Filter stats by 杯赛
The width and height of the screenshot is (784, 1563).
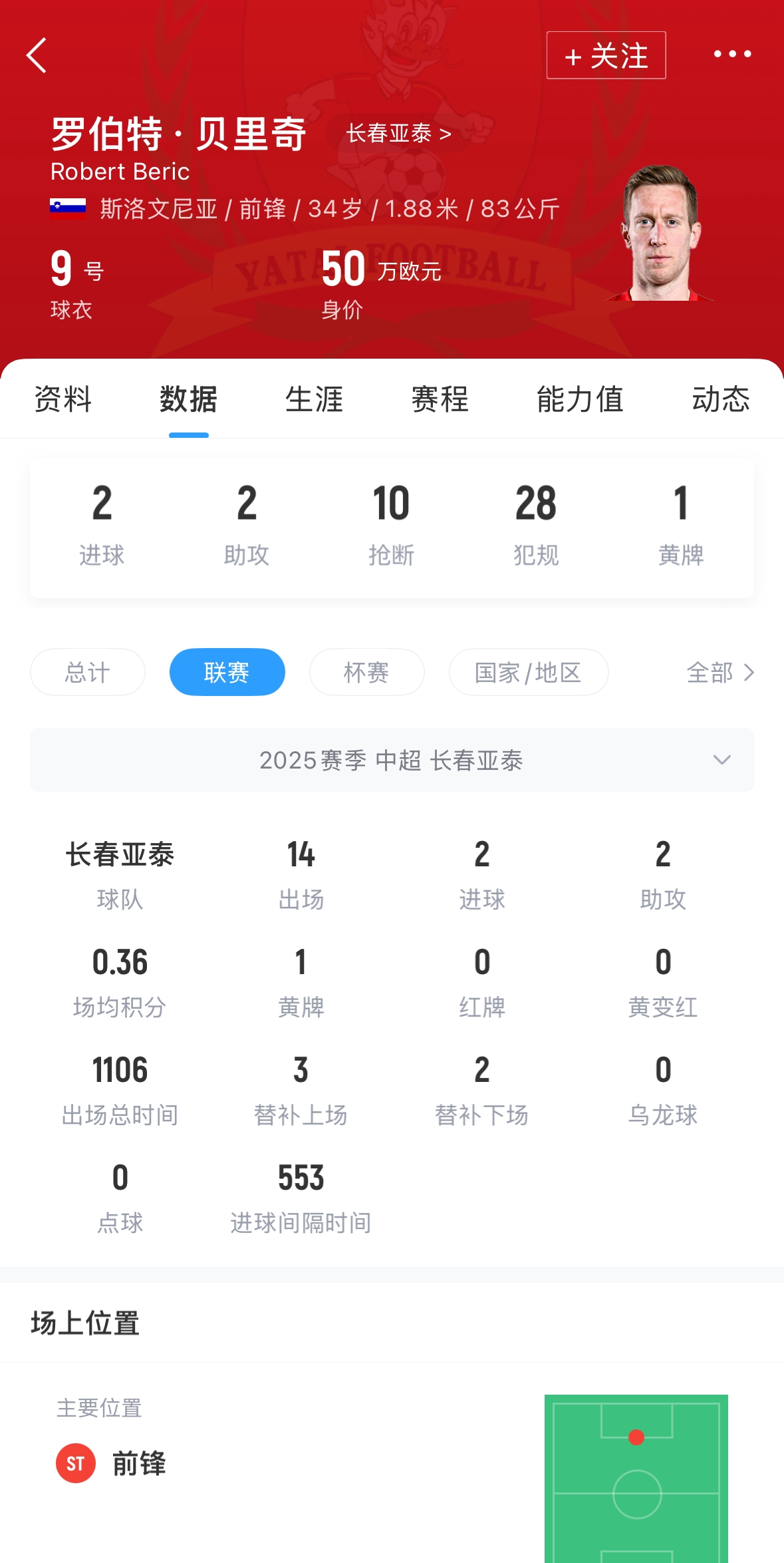click(366, 672)
